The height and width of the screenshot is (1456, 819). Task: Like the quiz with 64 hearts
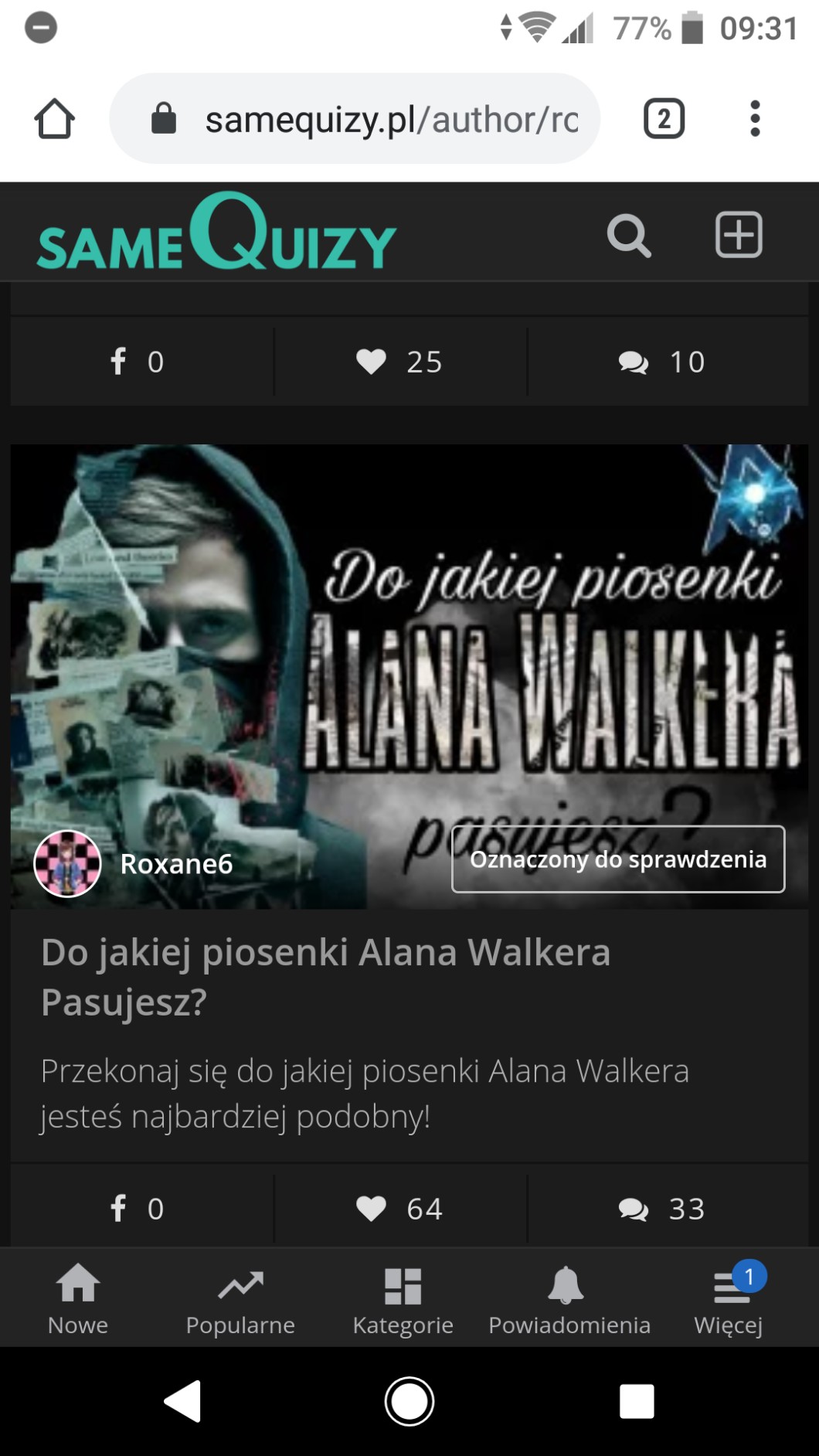(x=400, y=1208)
